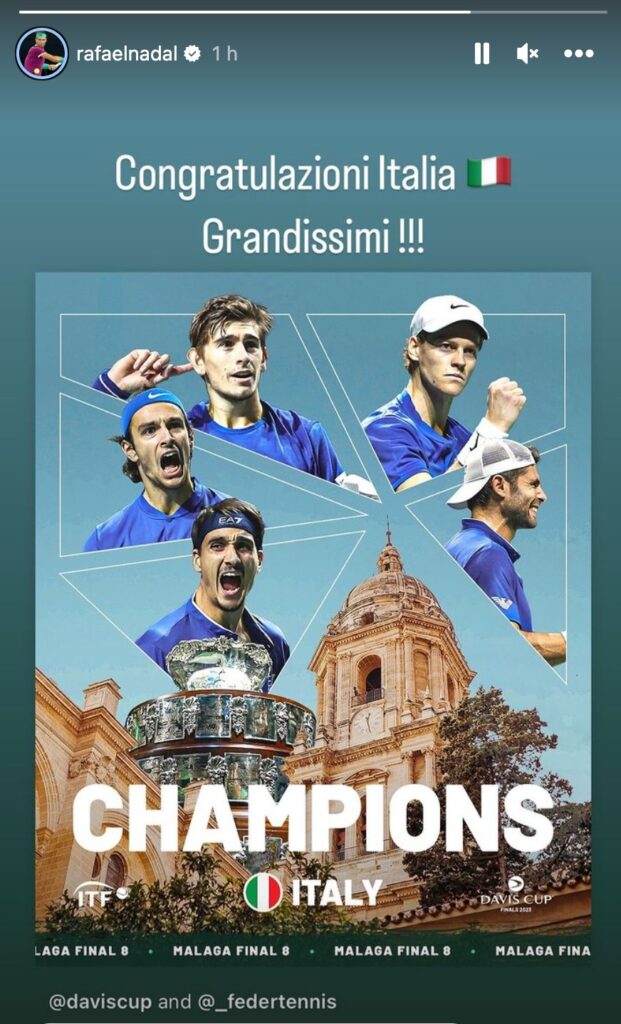The width and height of the screenshot is (621, 1024).
Task: Pause the story playback
Action: click(x=482, y=54)
